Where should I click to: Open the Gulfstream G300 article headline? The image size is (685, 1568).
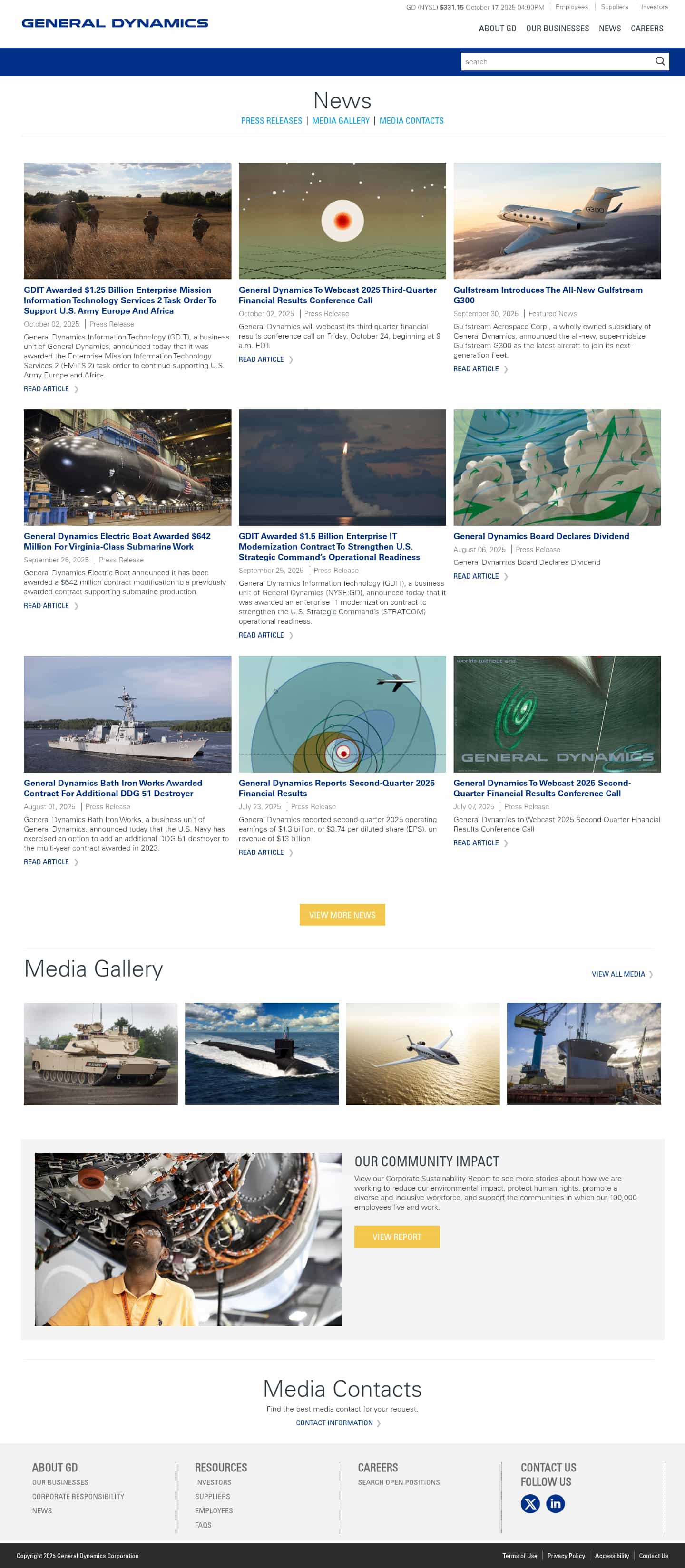[x=548, y=295]
